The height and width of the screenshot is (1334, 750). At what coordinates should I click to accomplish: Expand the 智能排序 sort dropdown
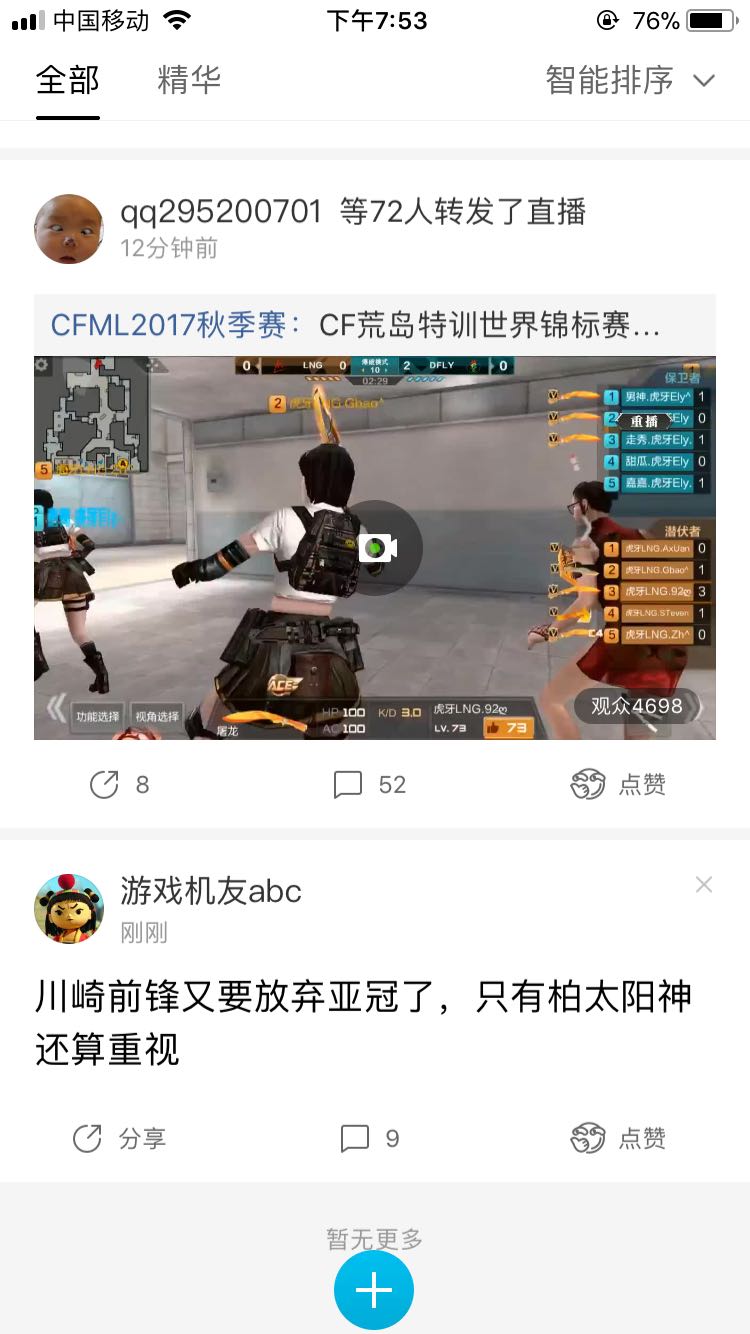pos(630,80)
